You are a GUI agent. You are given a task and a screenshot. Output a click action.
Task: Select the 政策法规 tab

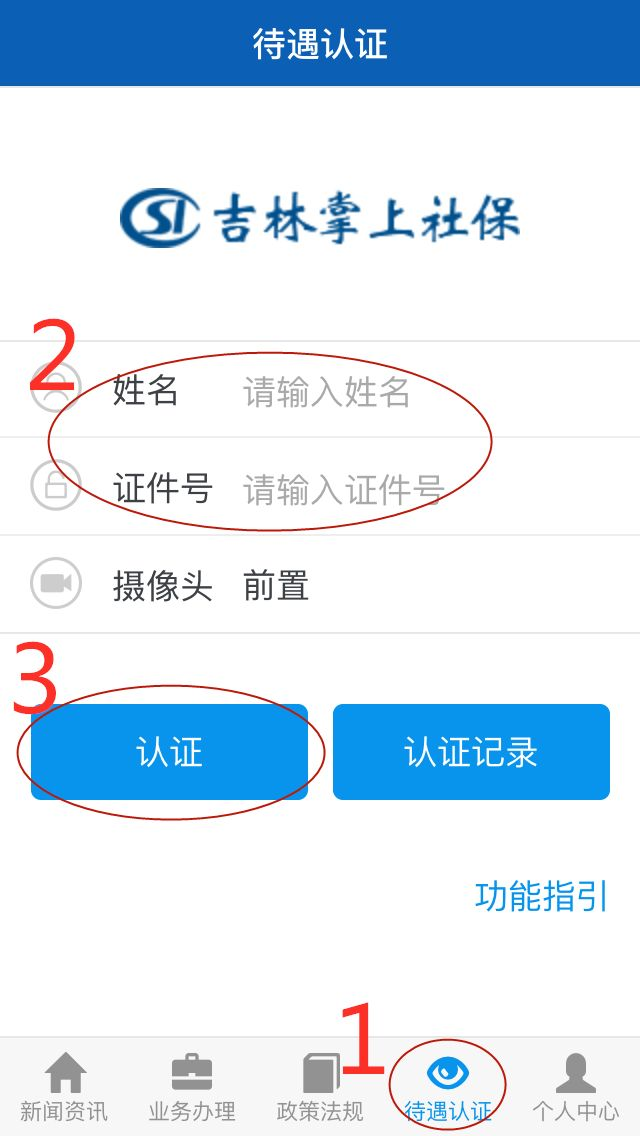coord(320,1087)
